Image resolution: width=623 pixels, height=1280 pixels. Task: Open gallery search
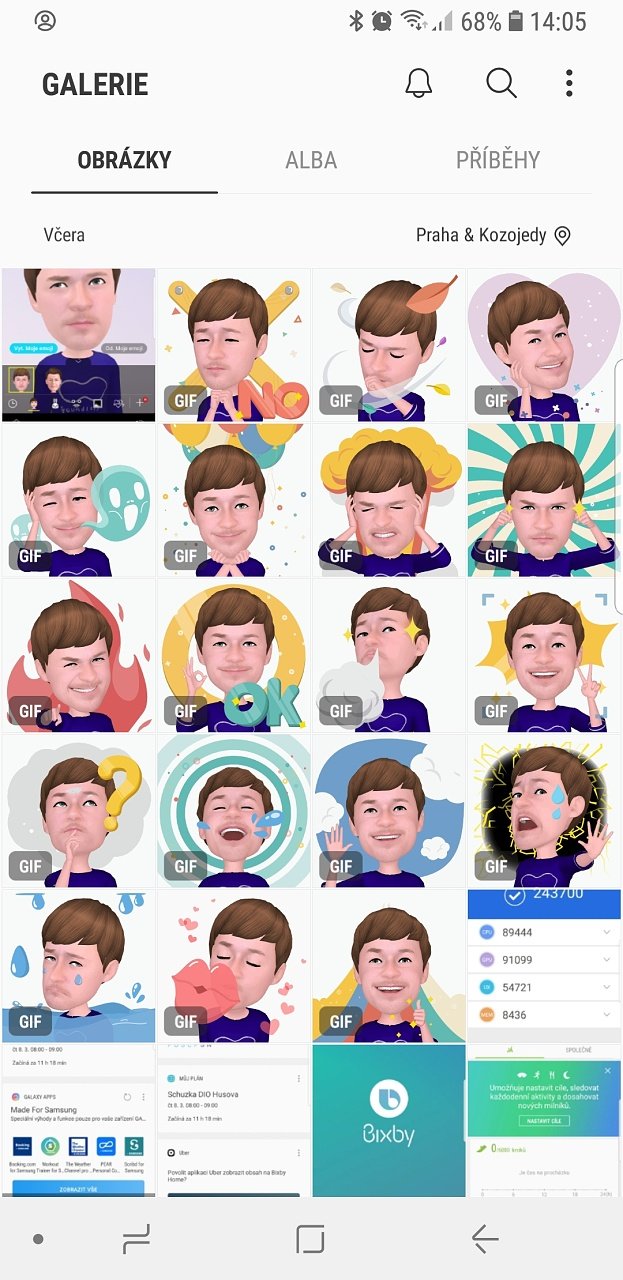pyautogui.click(x=501, y=84)
